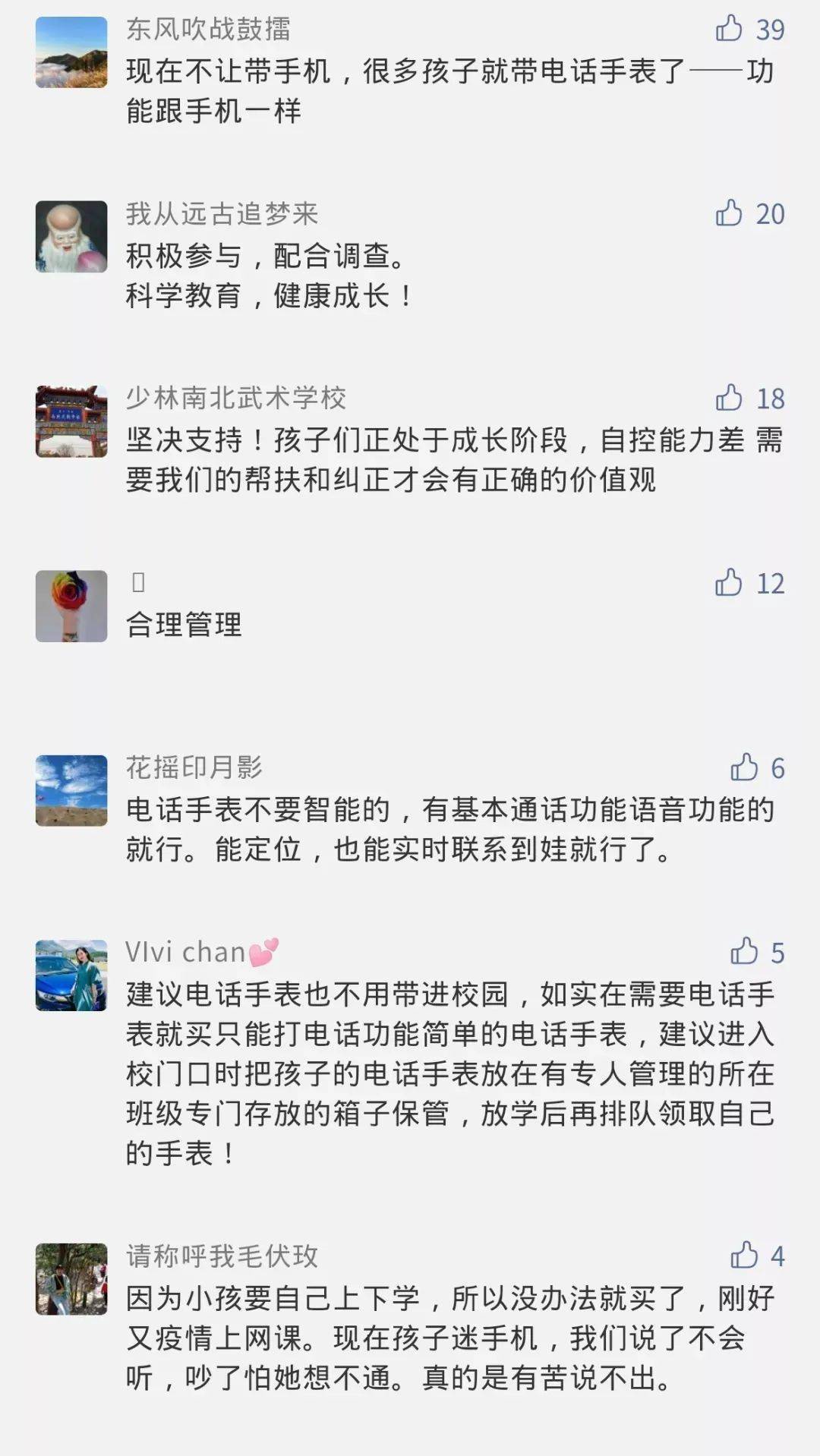Like 请称呼我毛伏玫's comment
The width and height of the screenshot is (820, 1456).
(744, 1255)
